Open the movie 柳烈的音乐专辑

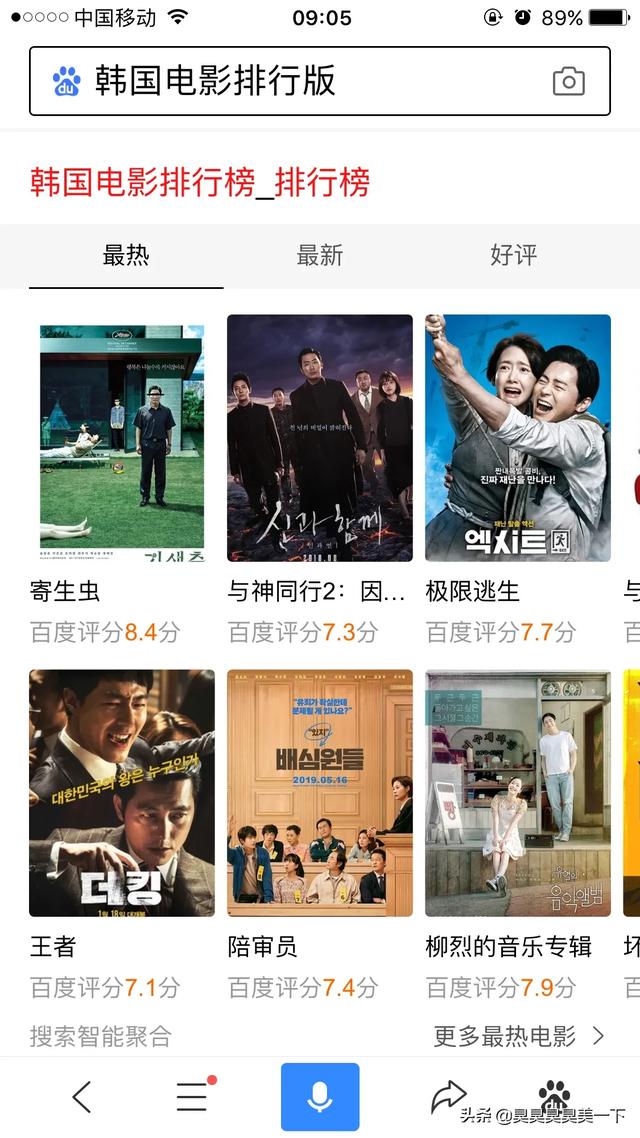pos(517,793)
